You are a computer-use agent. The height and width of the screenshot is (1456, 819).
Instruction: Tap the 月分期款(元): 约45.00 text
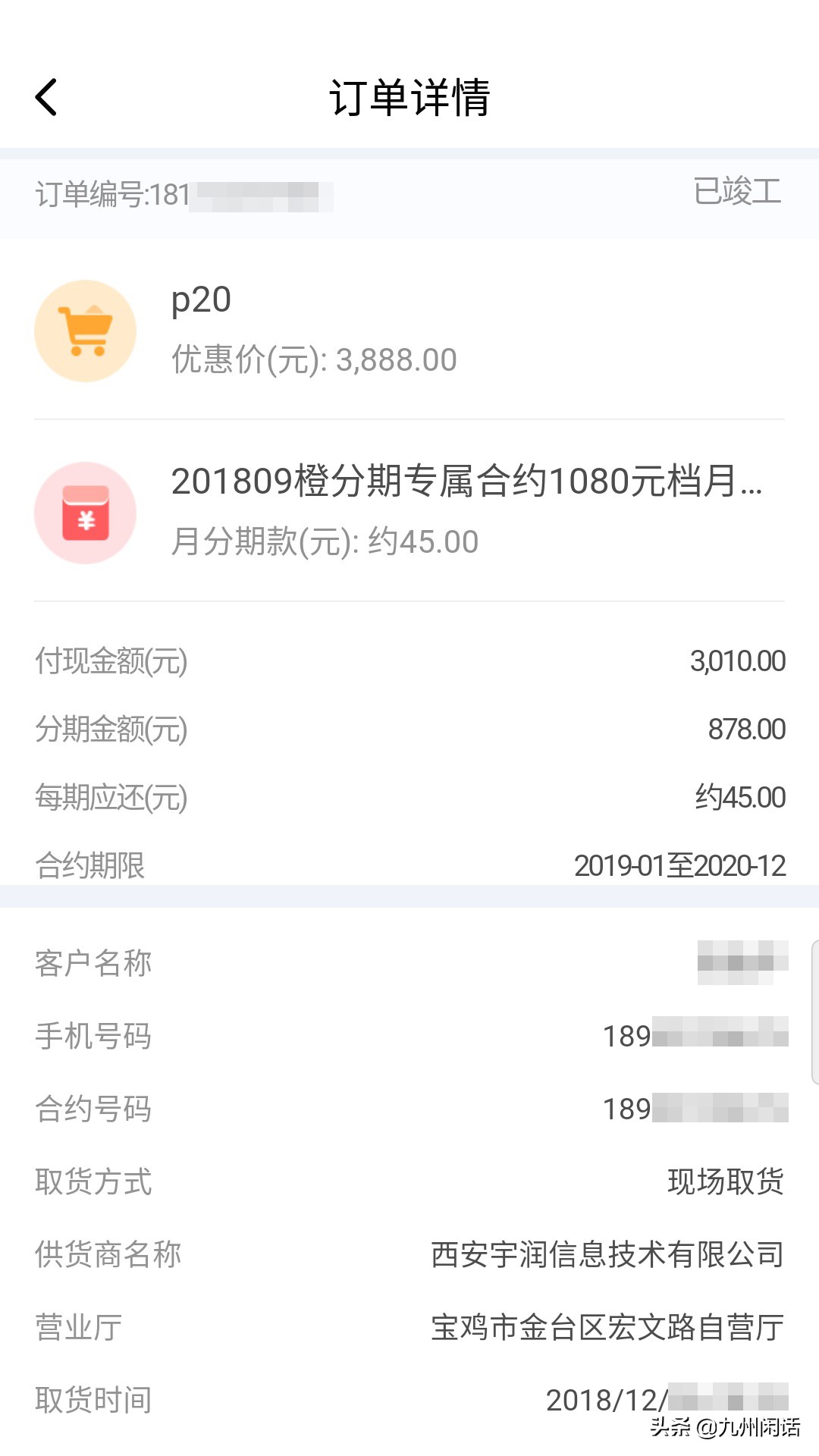325,541
